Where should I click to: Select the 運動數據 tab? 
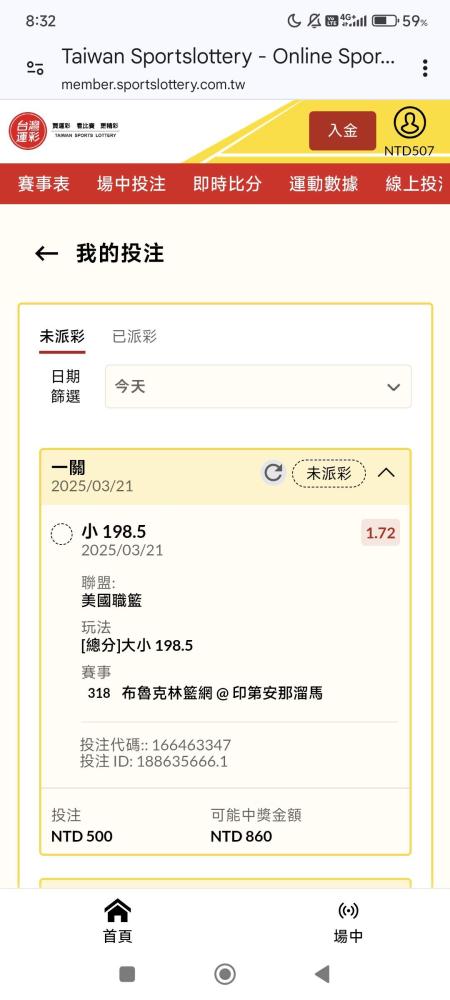coord(324,184)
